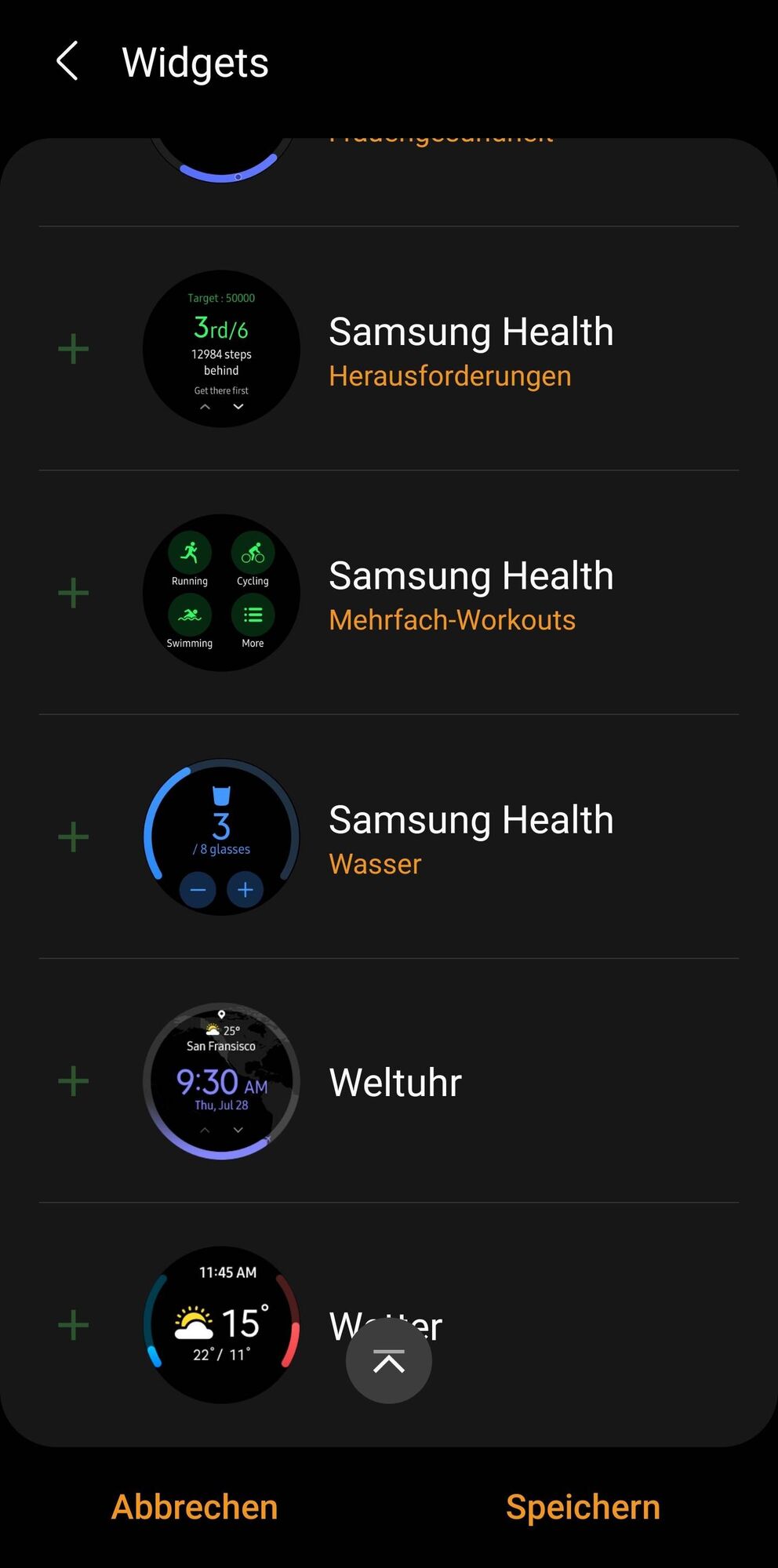Add the Samsung Health Wasser widget
This screenshot has width=778, height=1568.
74,837
